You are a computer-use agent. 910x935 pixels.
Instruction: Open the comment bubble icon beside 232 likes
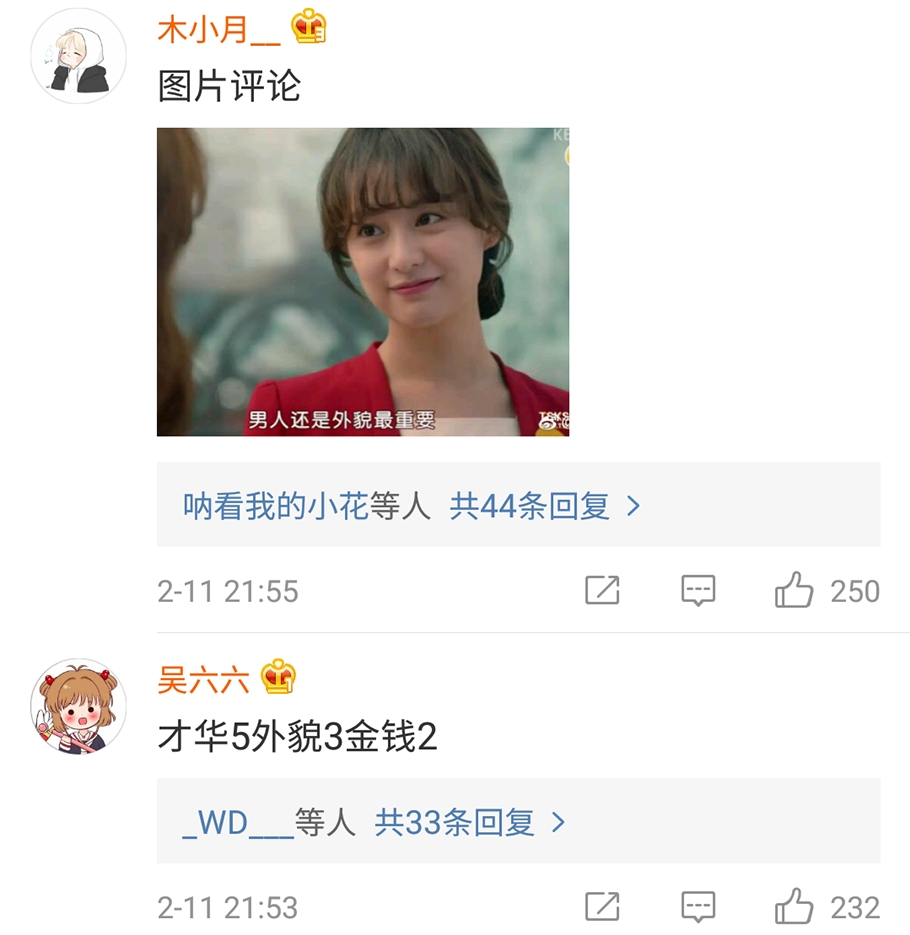(x=700, y=908)
